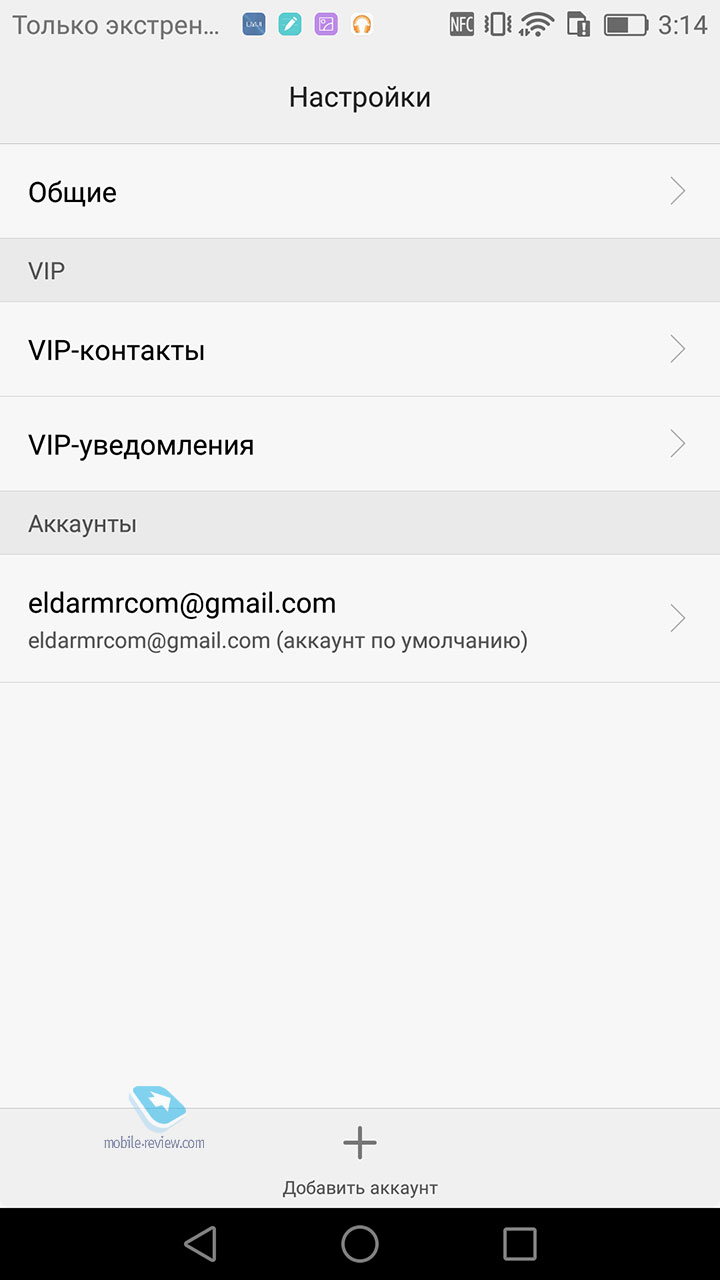Open the Общие settings row
720x1280 pixels.
click(360, 191)
